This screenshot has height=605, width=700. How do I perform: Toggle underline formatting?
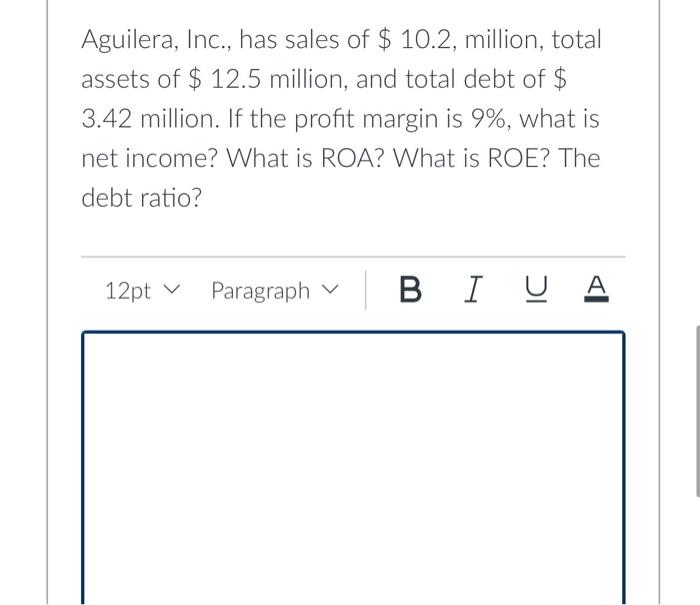click(536, 291)
